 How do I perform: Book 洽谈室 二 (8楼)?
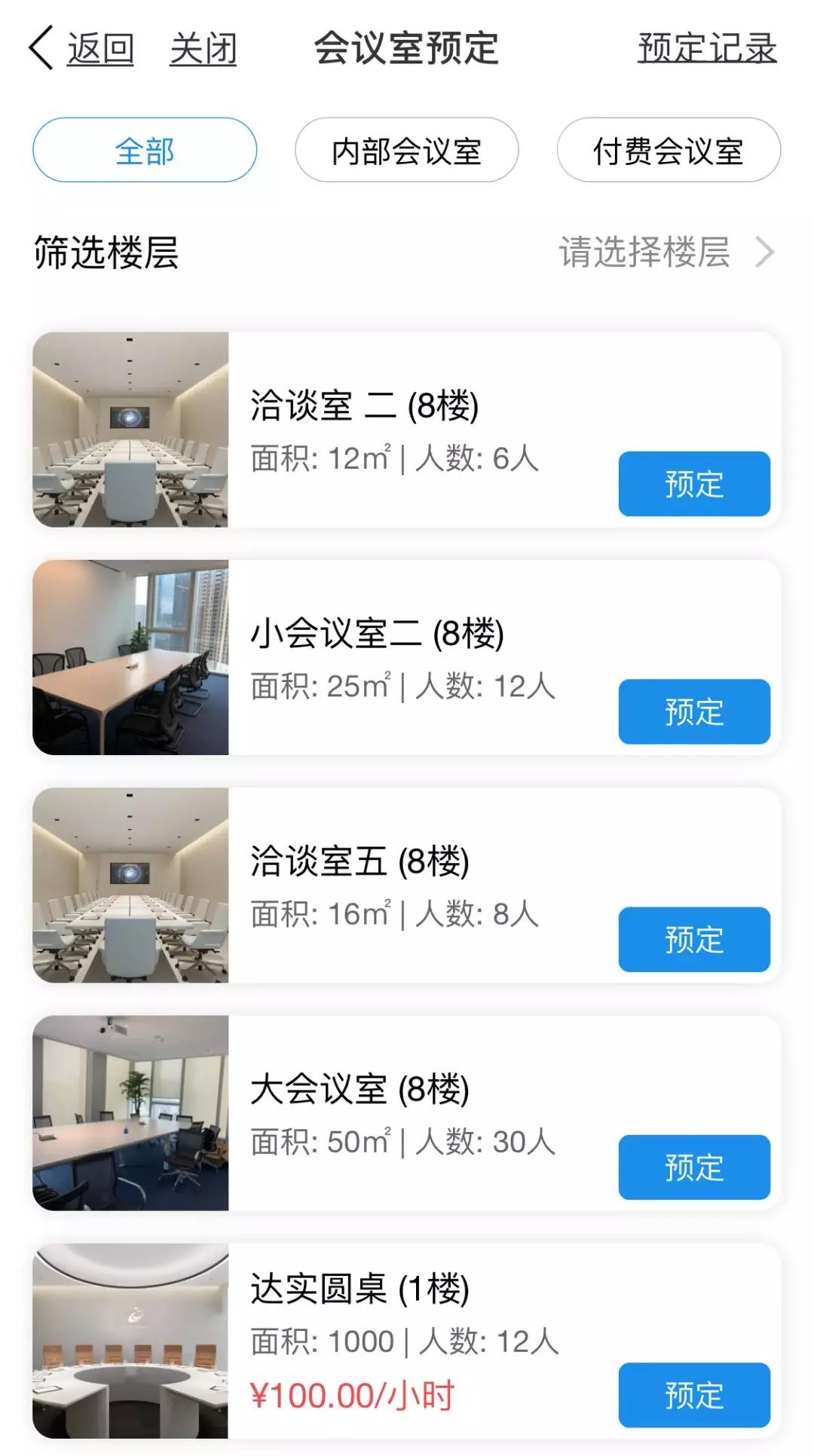694,484
